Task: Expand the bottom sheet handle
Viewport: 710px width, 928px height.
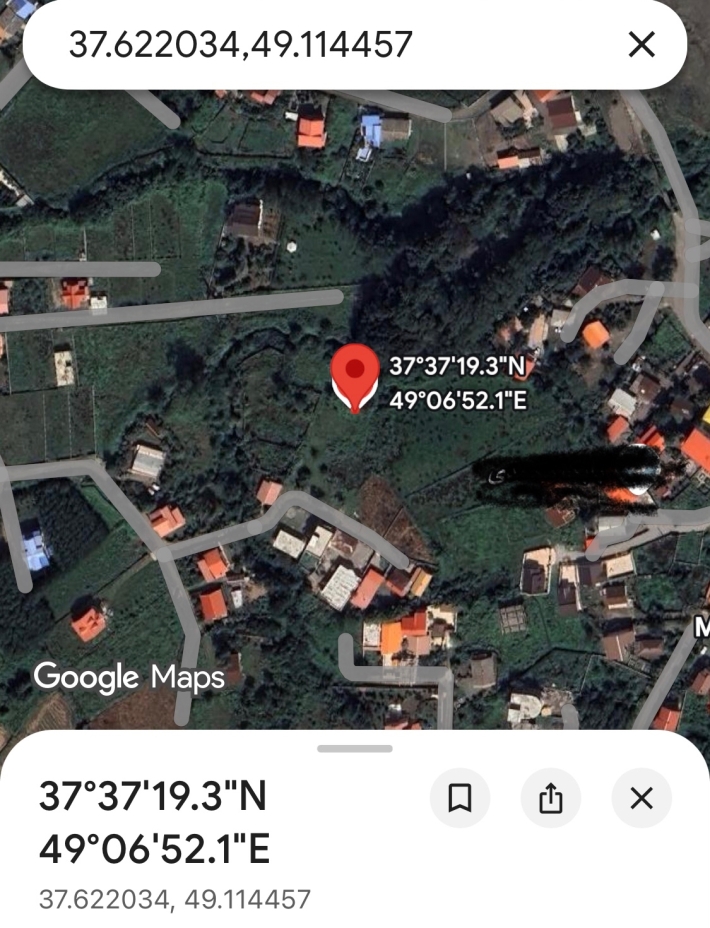Action: point(355,748)
